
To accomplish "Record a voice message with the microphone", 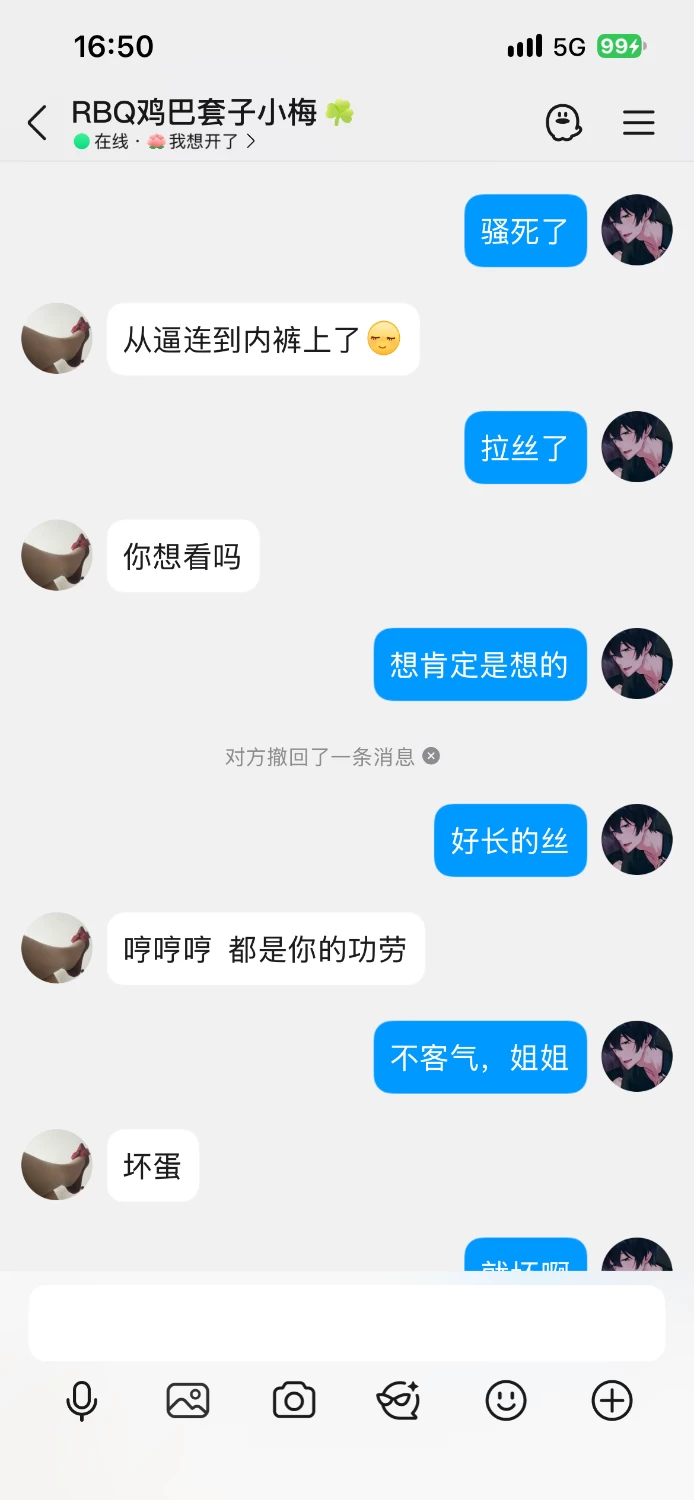I will point(82,1400).
